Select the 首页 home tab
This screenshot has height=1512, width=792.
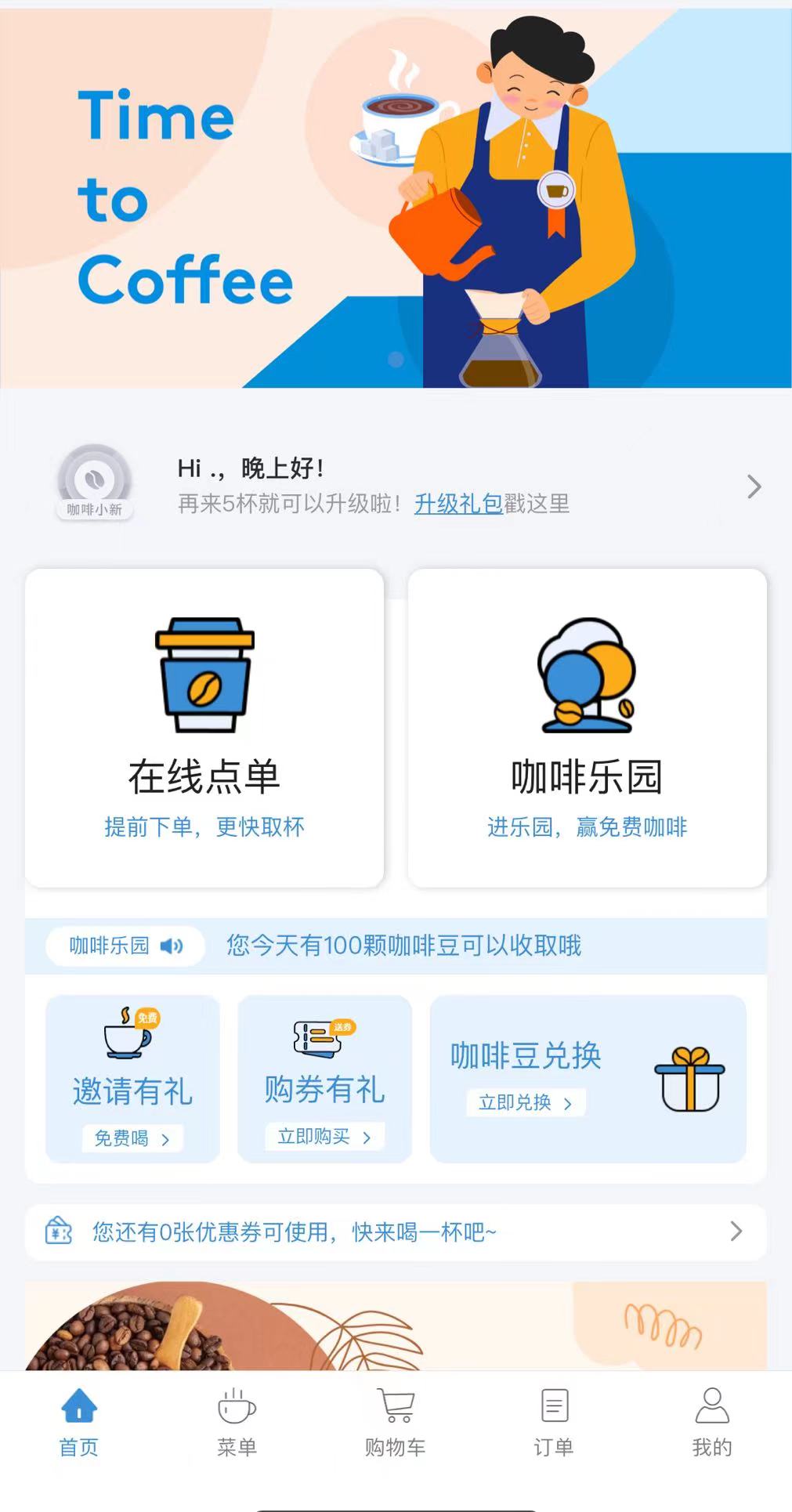pos(79,1423)
